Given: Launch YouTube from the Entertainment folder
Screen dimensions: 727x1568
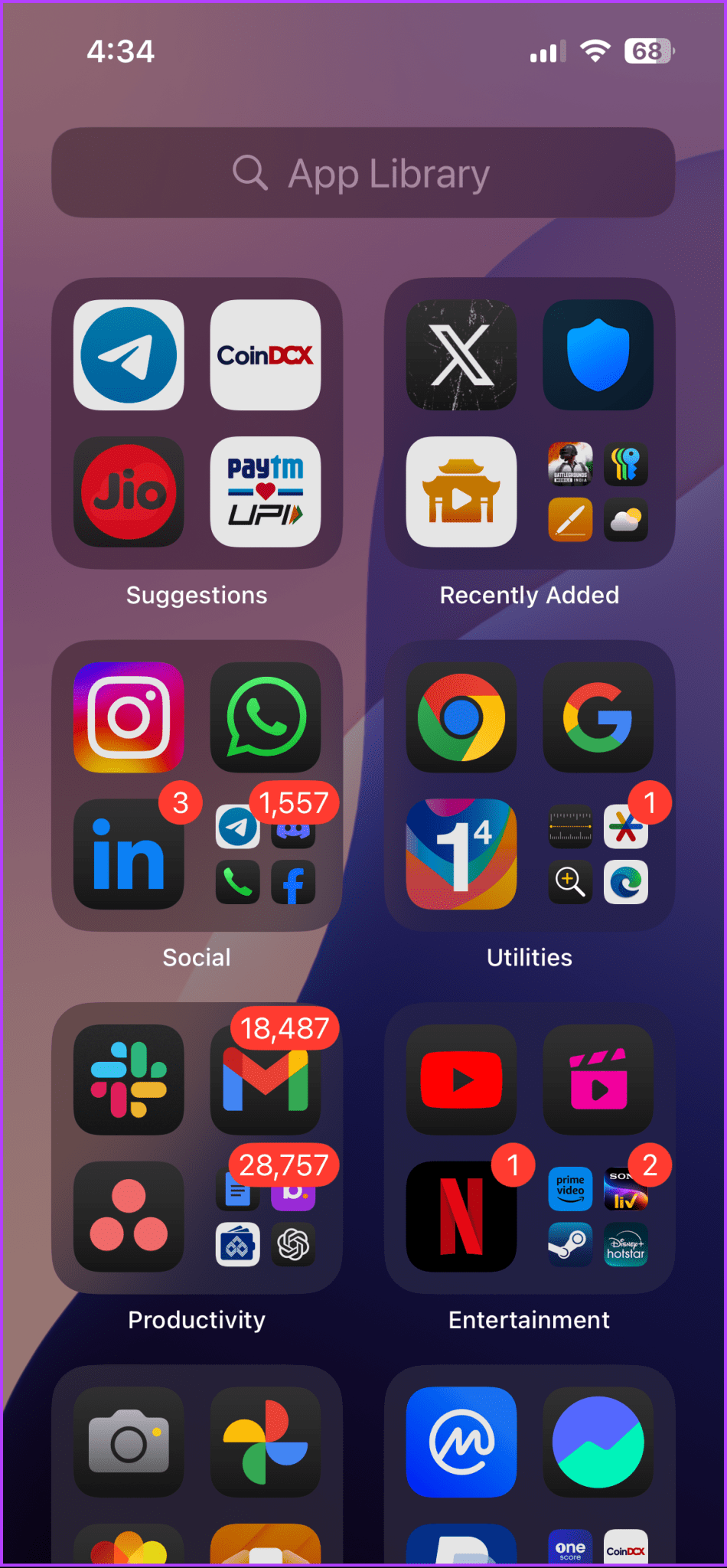Looking at the screenshot, I should tap(461, 1080).
